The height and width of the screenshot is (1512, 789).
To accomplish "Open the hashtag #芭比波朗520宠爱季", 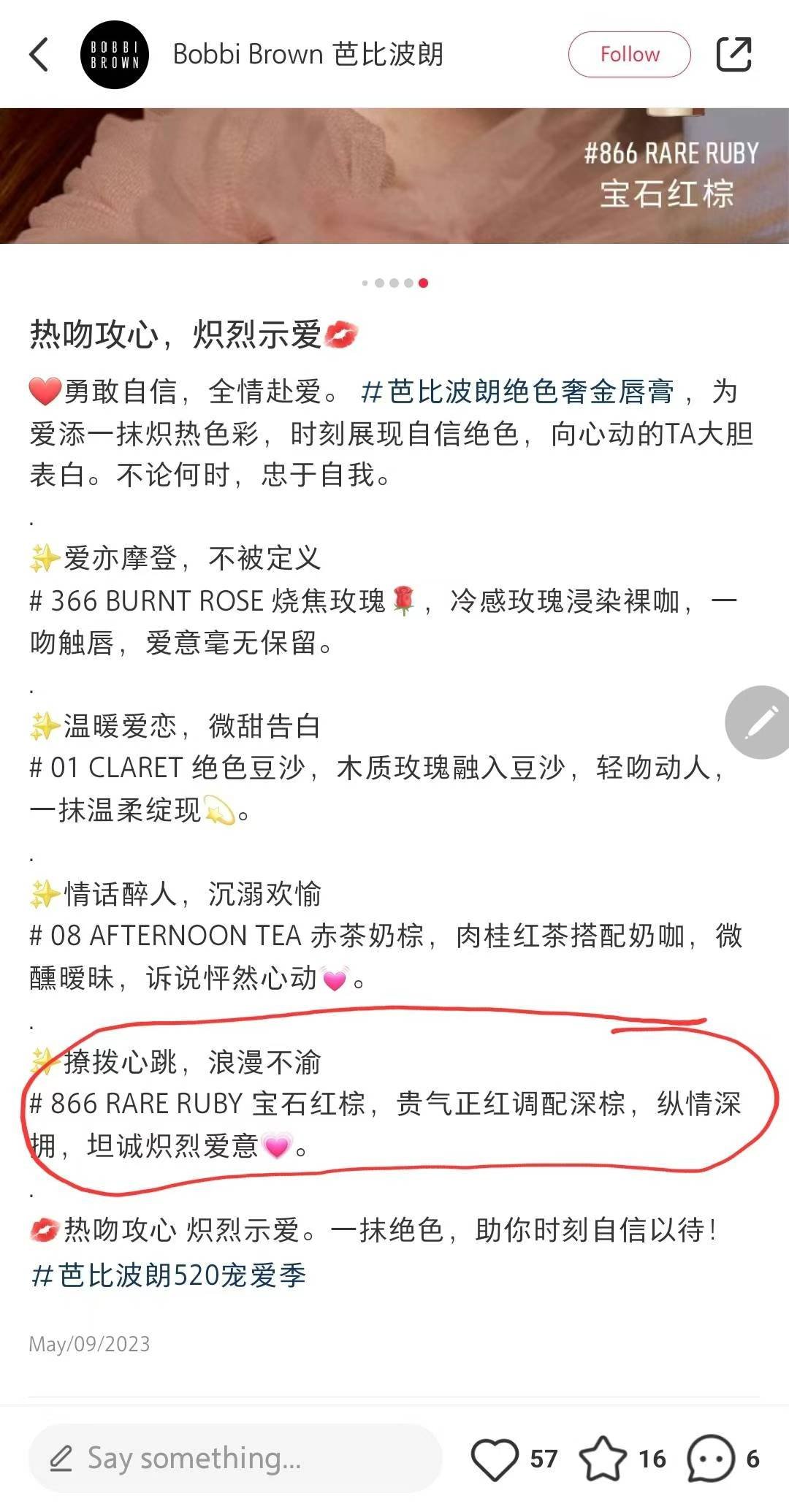I will [169, 1275].
